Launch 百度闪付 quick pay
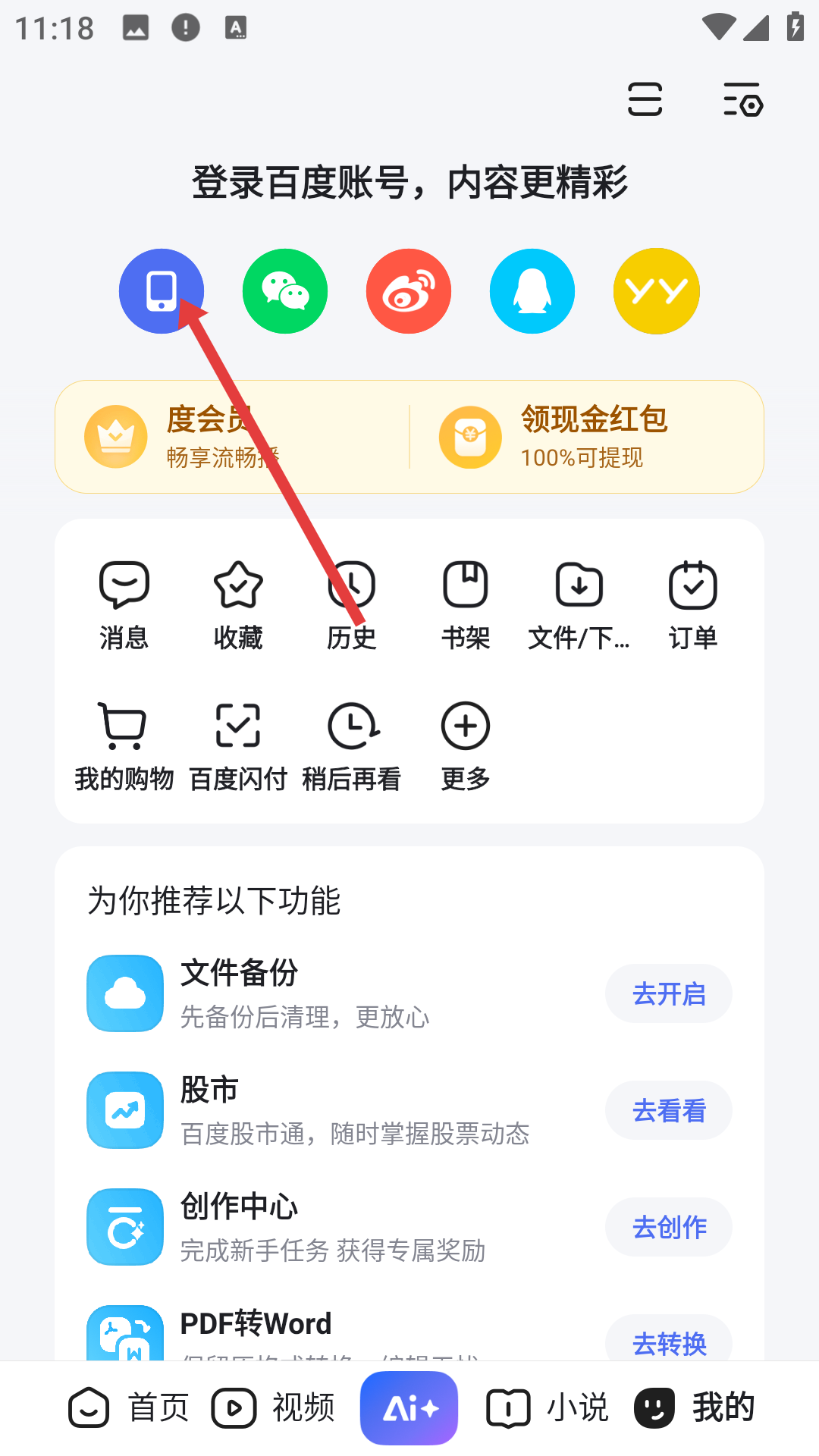Screen dimensions: 819x1456 (x=238, y=746)
